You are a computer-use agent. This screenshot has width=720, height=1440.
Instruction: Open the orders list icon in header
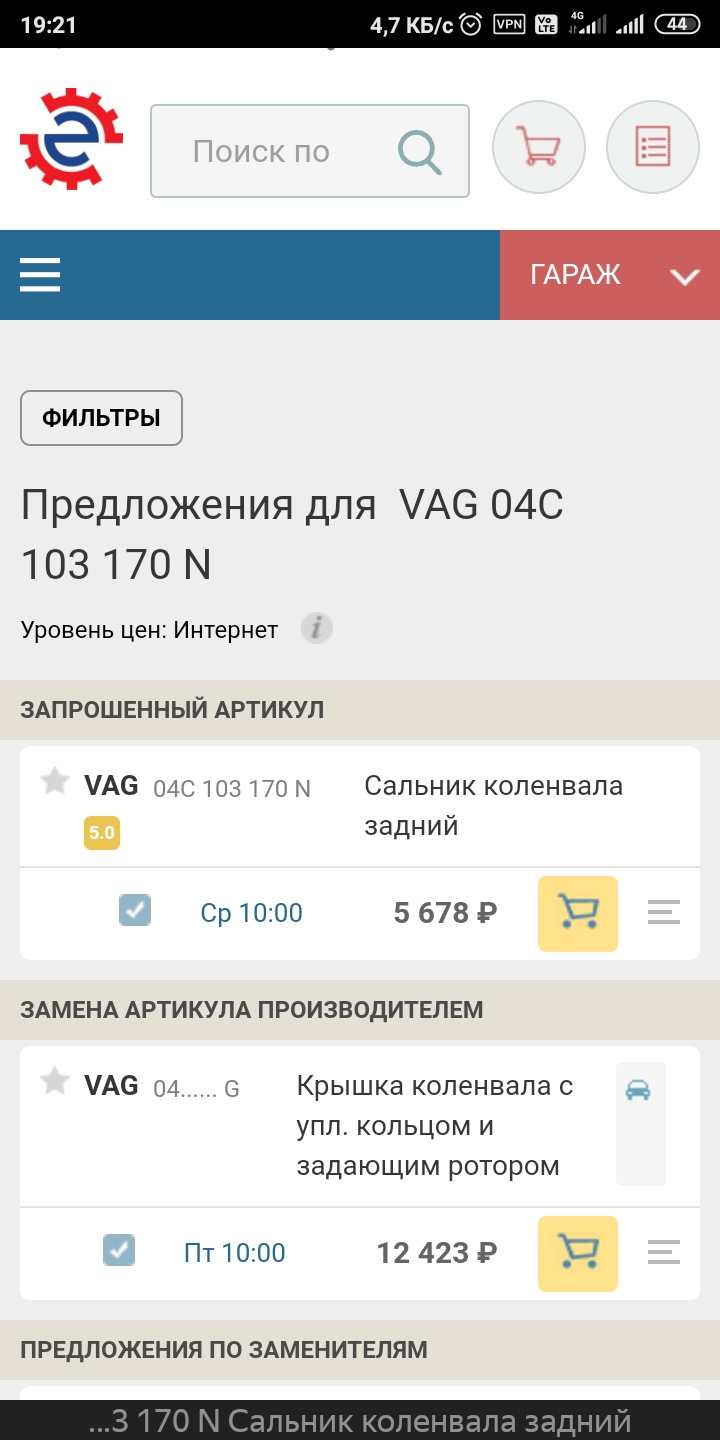(x=652, y=146)
